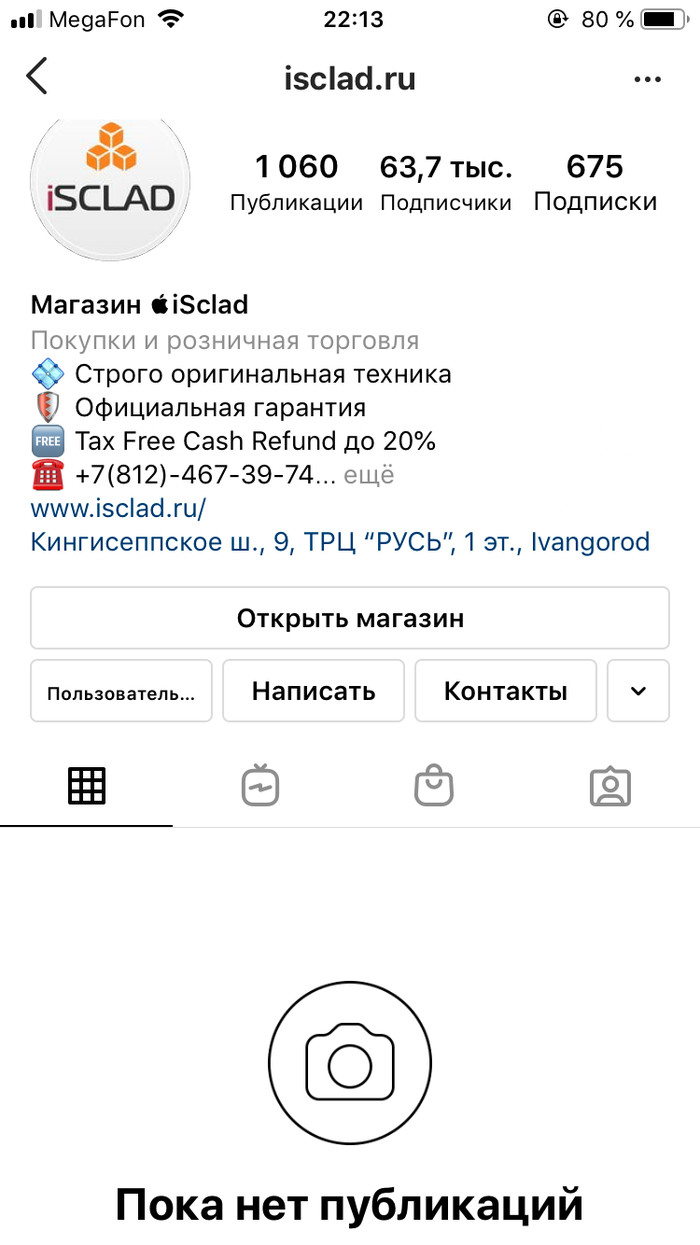The width and height of the screenshot is (700, 1245).
Task: Expand suggested accounts with the chevron button
Action: [x=638, y=691]
